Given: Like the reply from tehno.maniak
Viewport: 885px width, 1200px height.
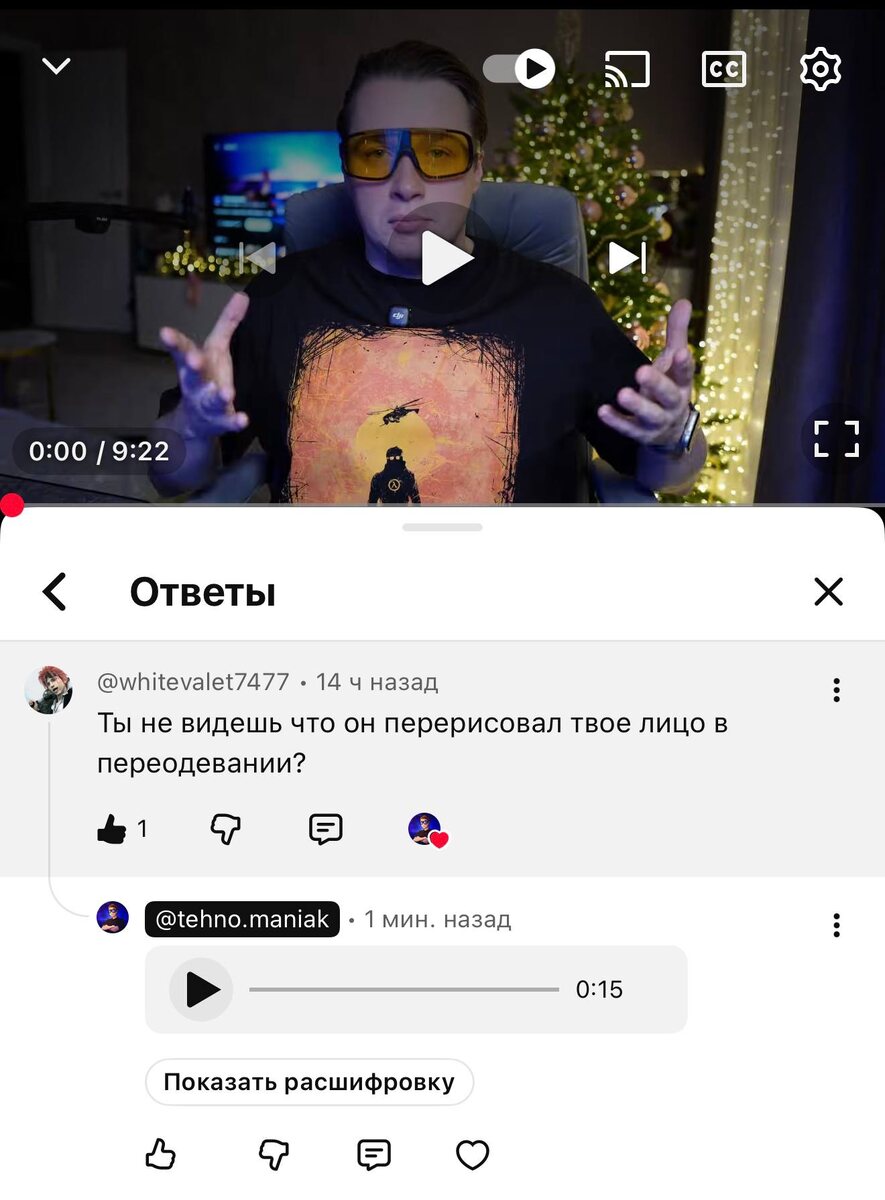Looking at the screenshot, I should click(x=161, y=1155).
